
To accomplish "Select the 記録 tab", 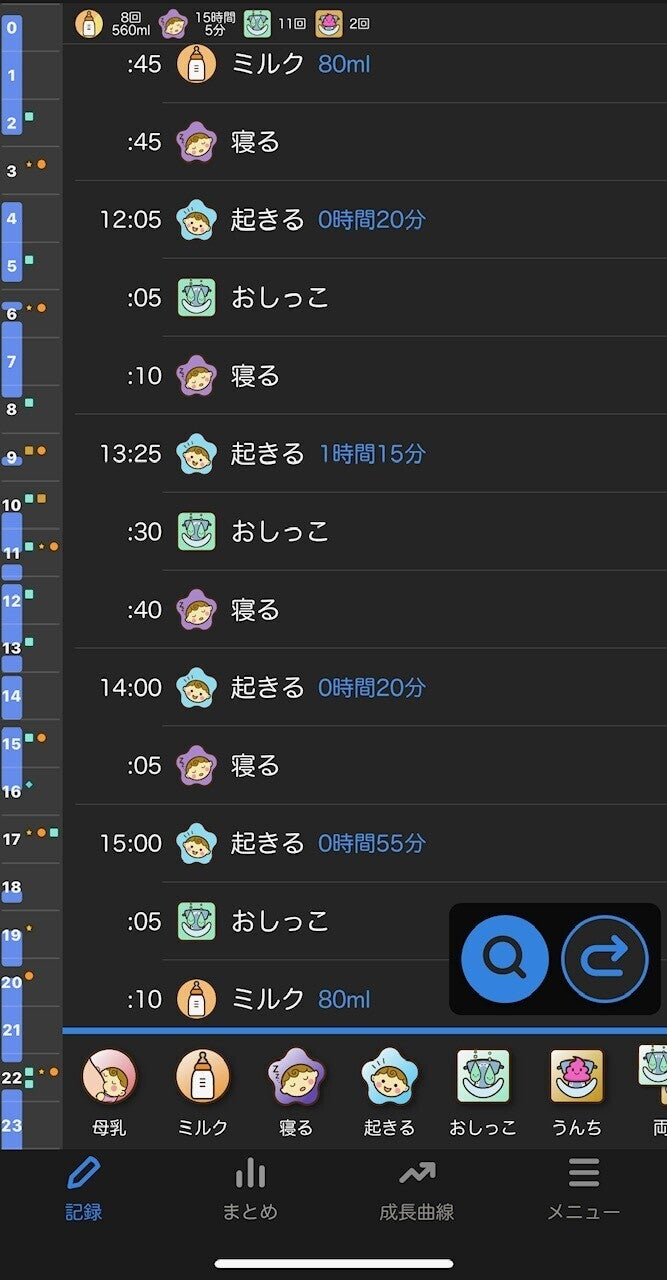I will point(84,1189).
